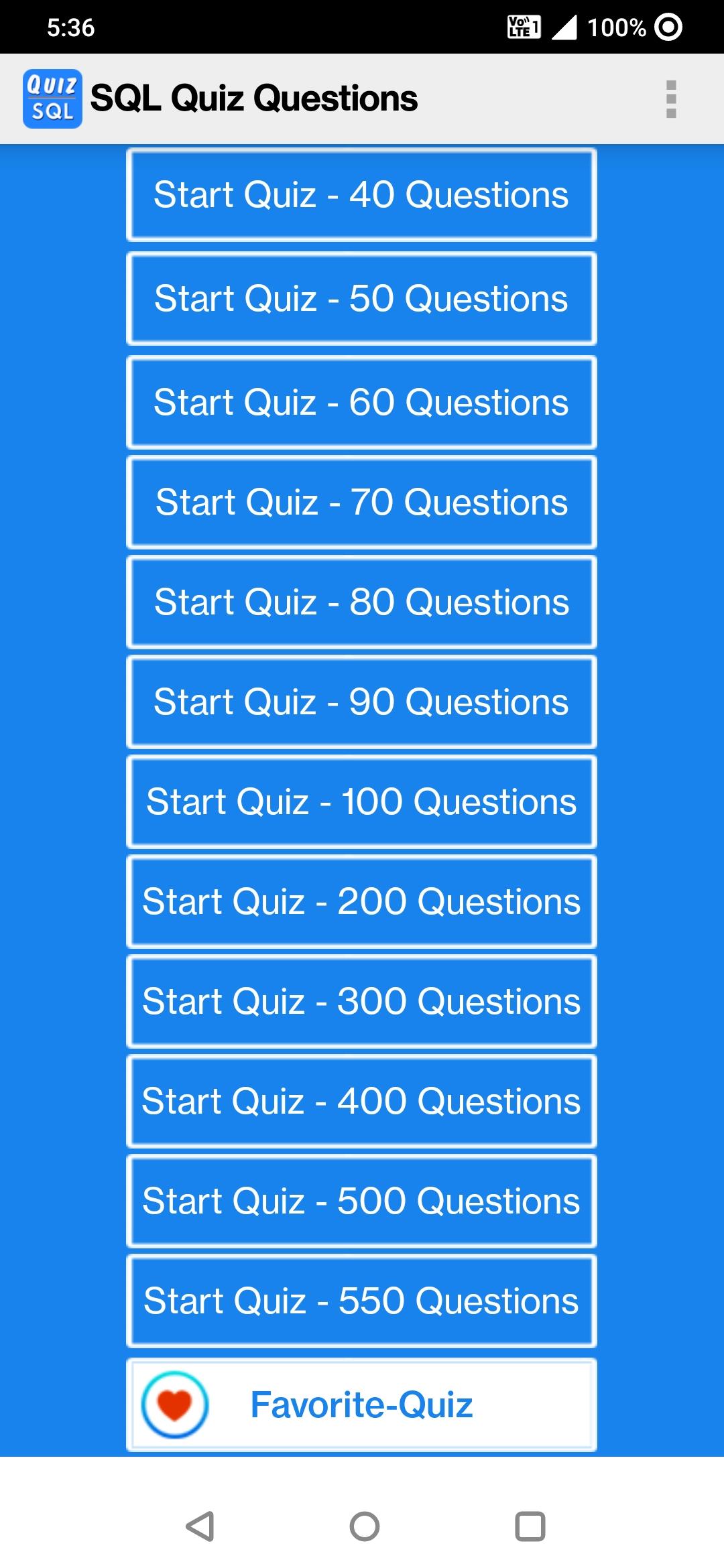The height and width of the screenshot is (1568, 724).
Task: Open Favorite-Quiz
Action: point(361,1405)
